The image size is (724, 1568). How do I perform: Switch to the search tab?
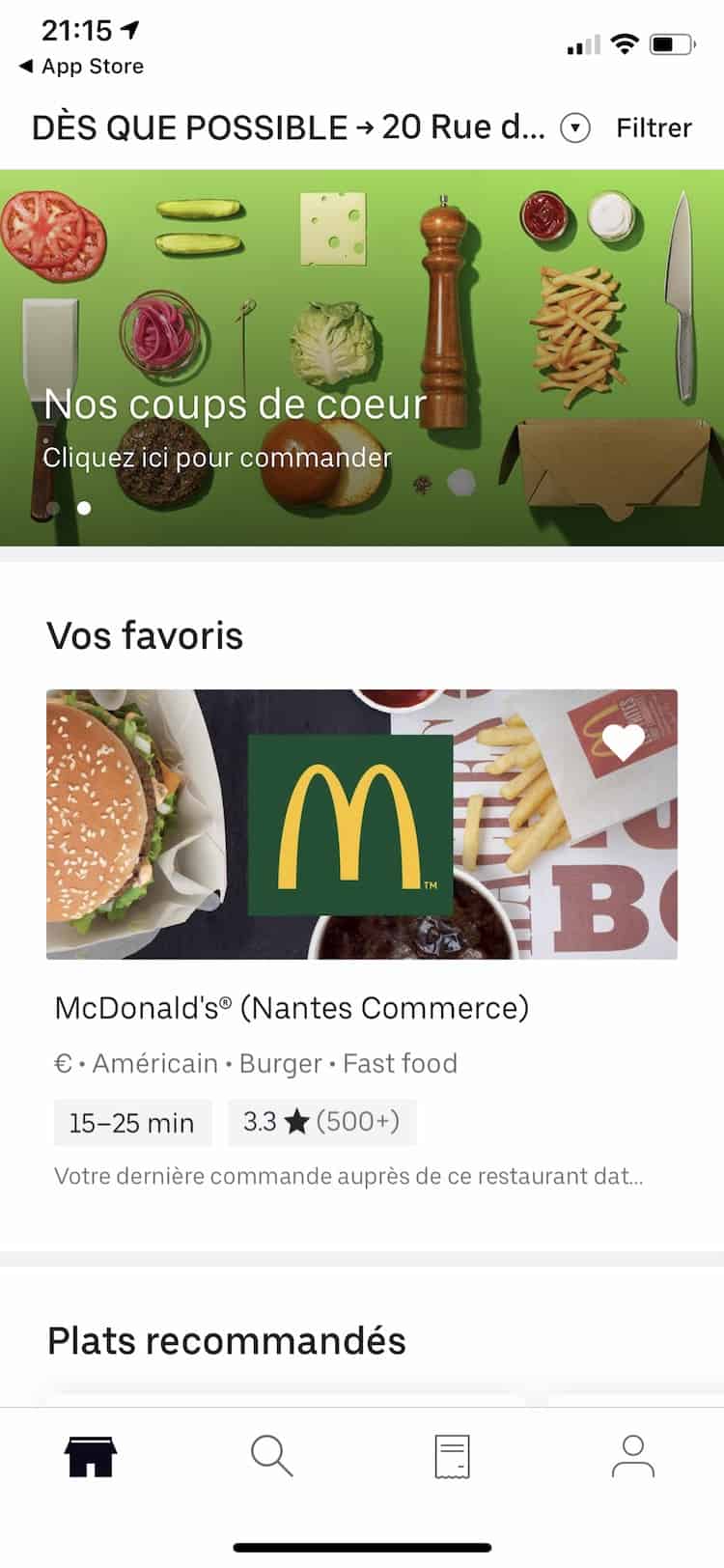tap(271, 1455)
